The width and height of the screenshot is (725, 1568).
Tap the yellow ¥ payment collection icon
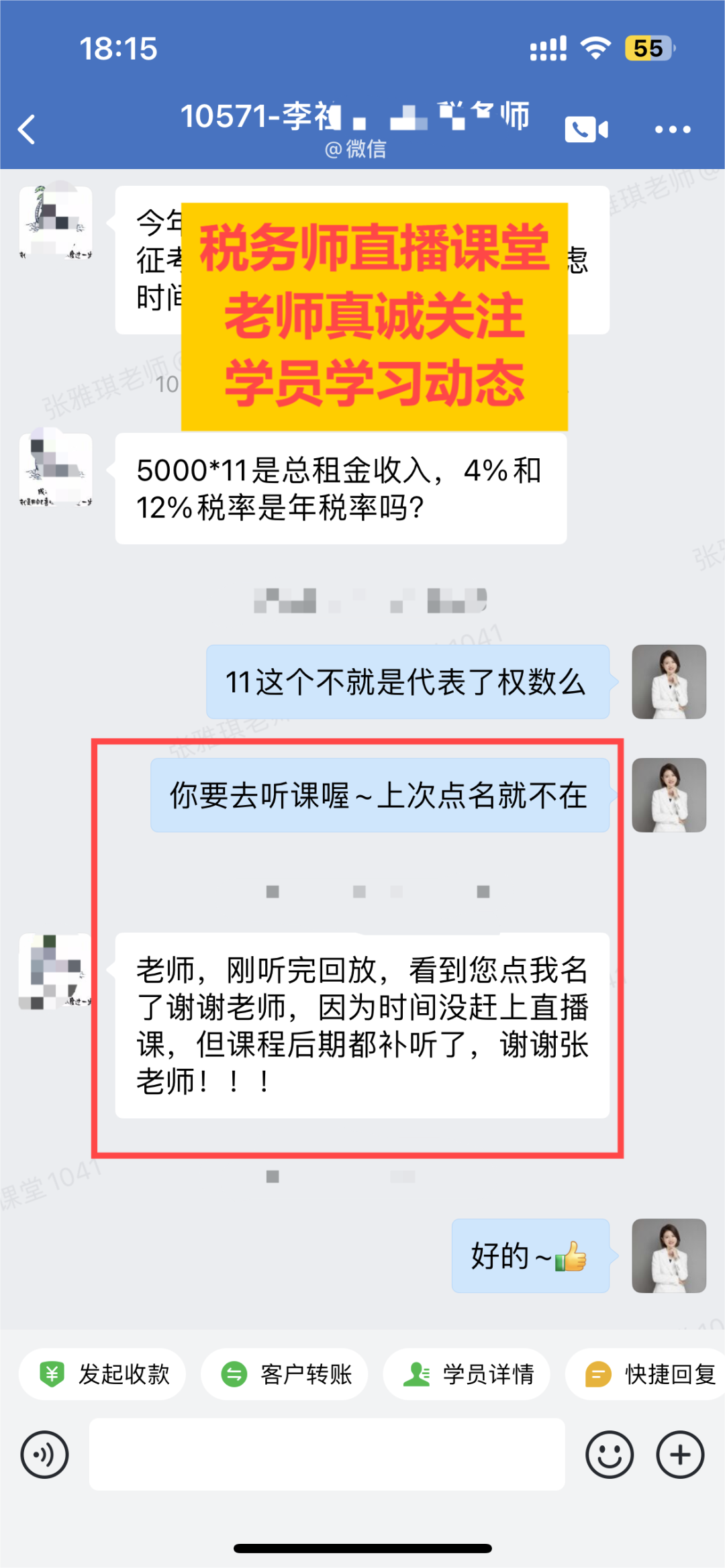pyautogui.click(x=54, y=1373)
